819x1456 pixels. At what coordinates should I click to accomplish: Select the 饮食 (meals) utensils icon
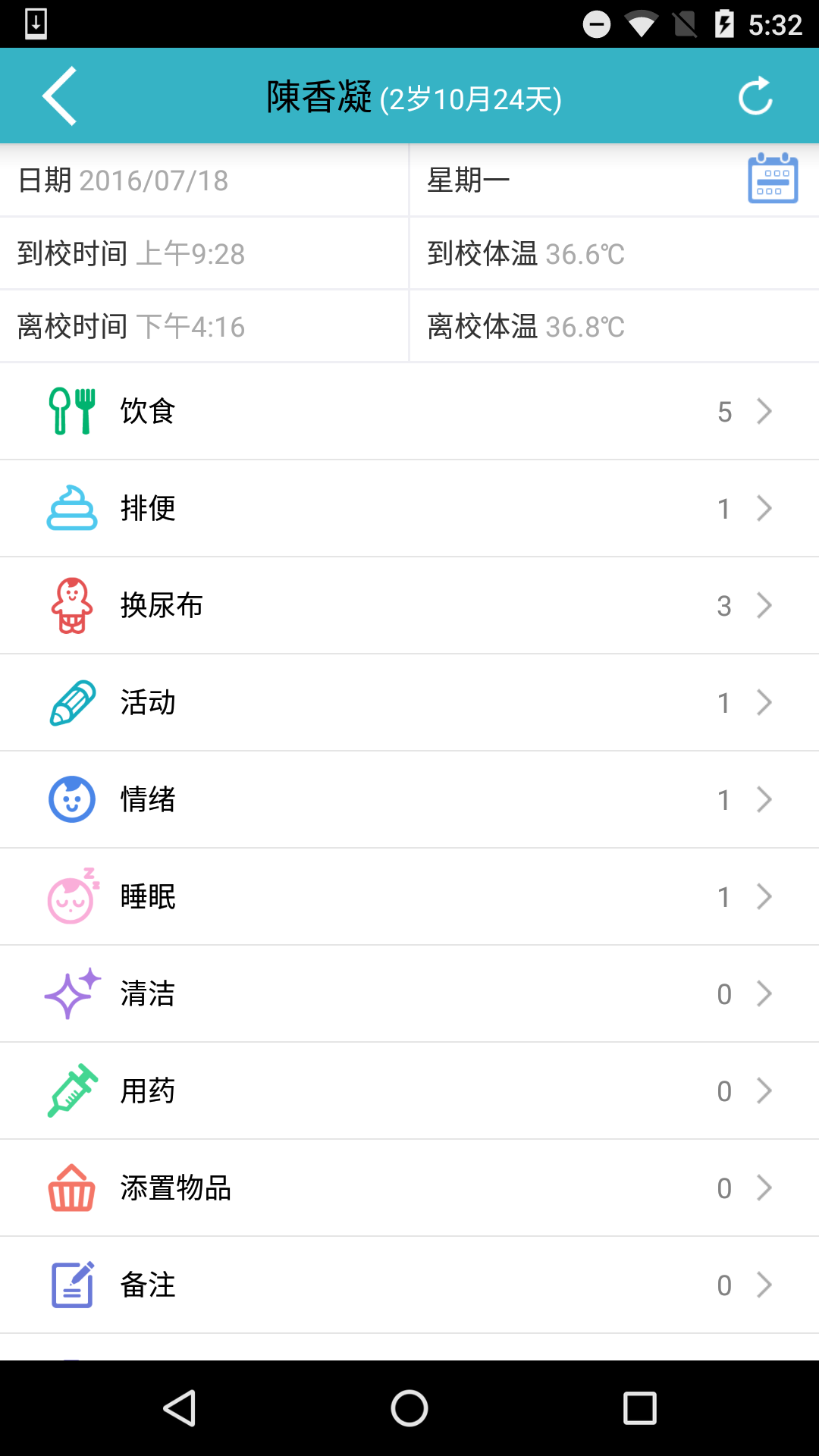click(71, 410)
